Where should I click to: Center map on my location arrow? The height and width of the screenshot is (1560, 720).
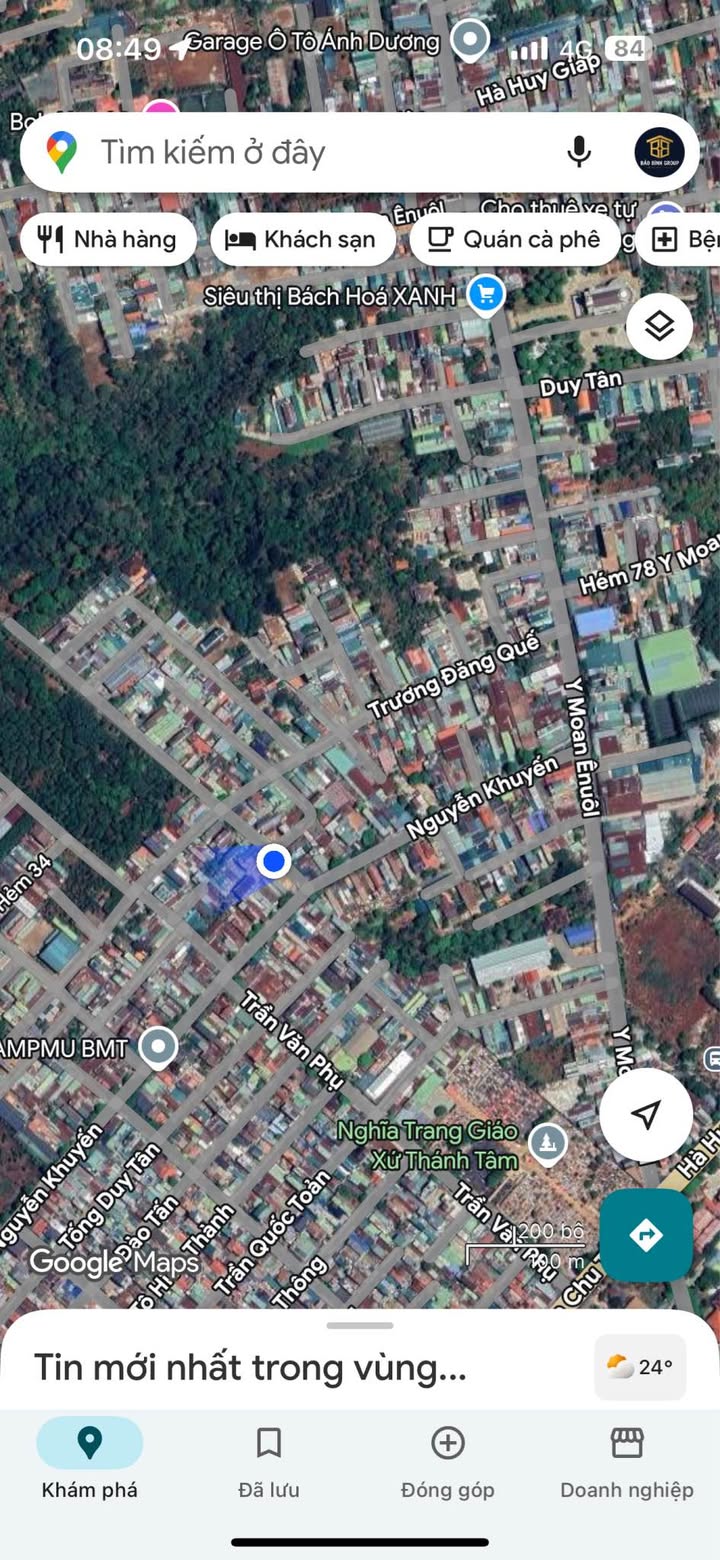click(x=646, y=1115)
